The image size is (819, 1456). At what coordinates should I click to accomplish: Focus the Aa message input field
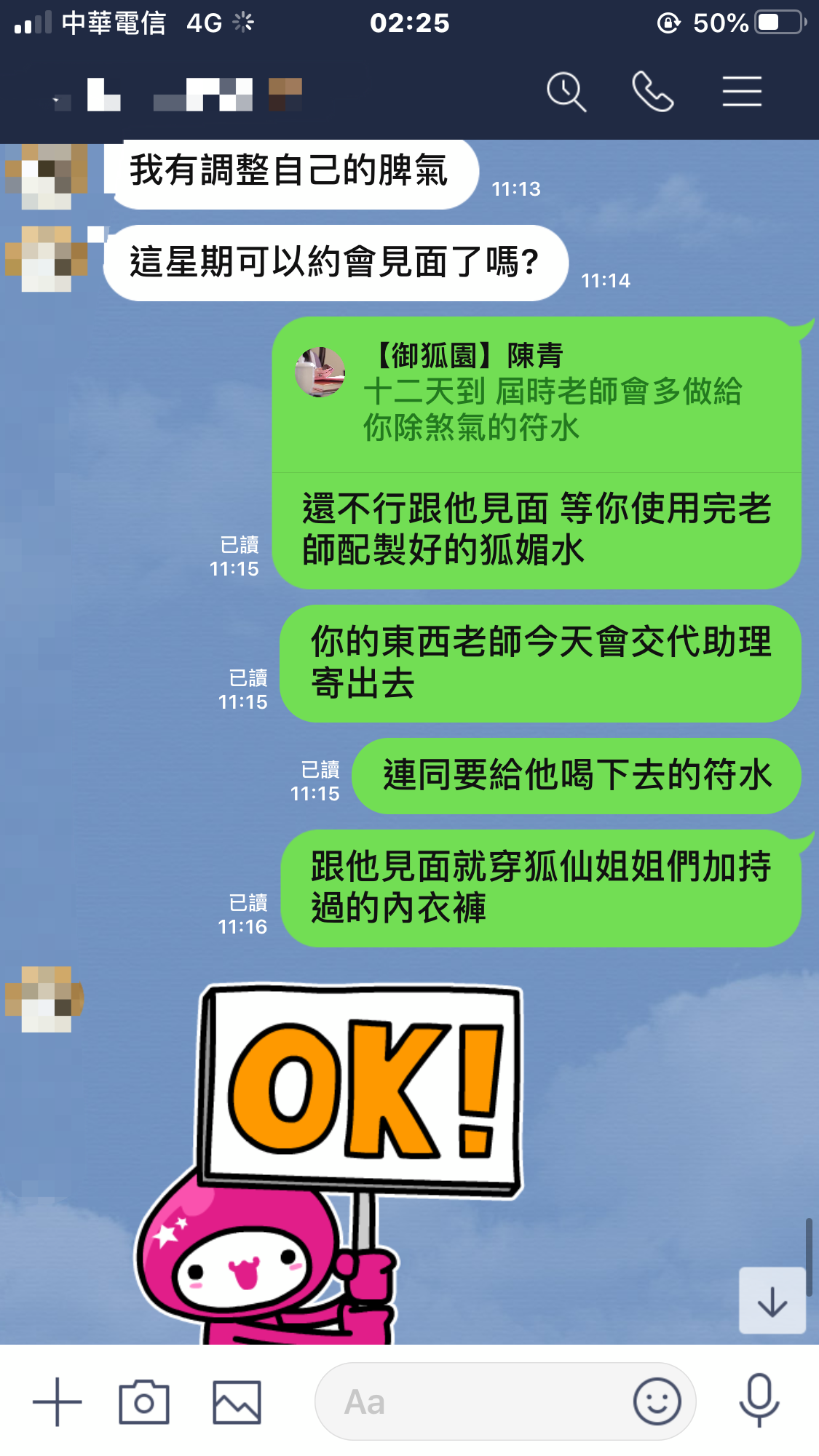473,1401
